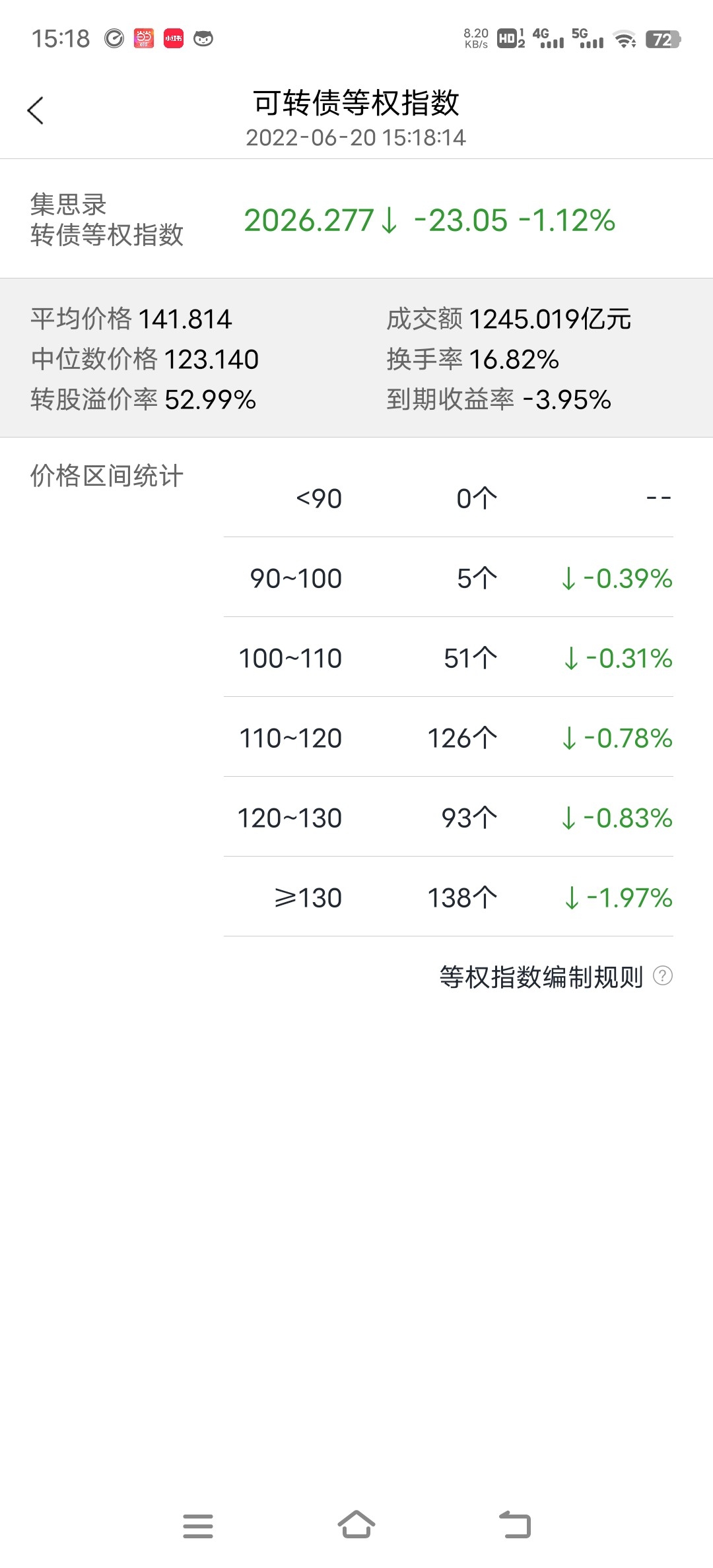Go back using the top-left arrow
This screenshot has height=1568, width=713.
click(36, 110)
